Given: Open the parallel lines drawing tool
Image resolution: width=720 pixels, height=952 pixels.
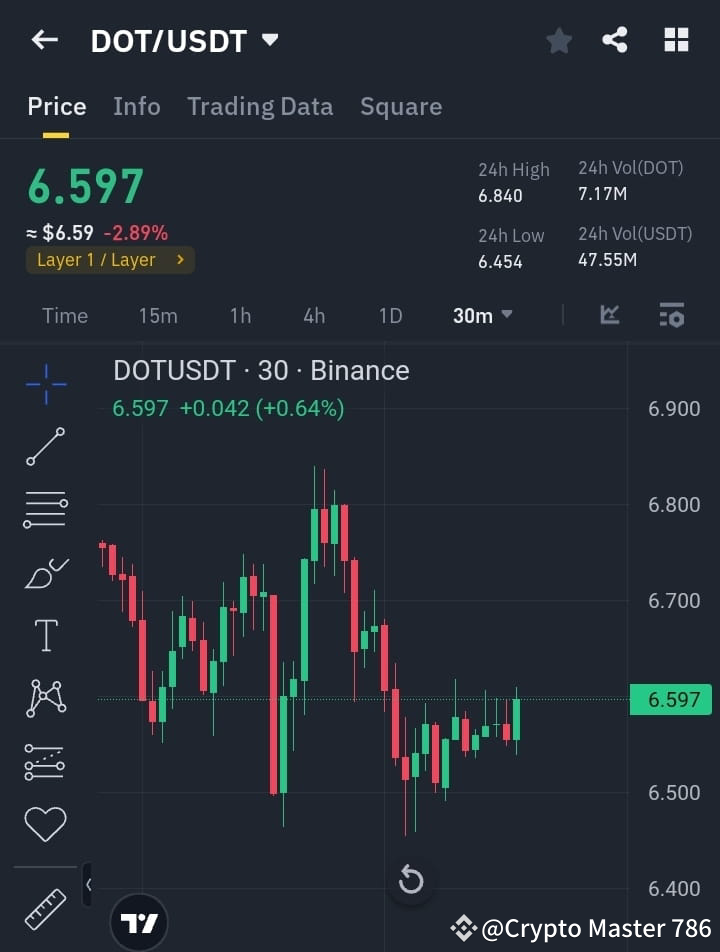Looking at the screenshot, I should click(44, 510).
